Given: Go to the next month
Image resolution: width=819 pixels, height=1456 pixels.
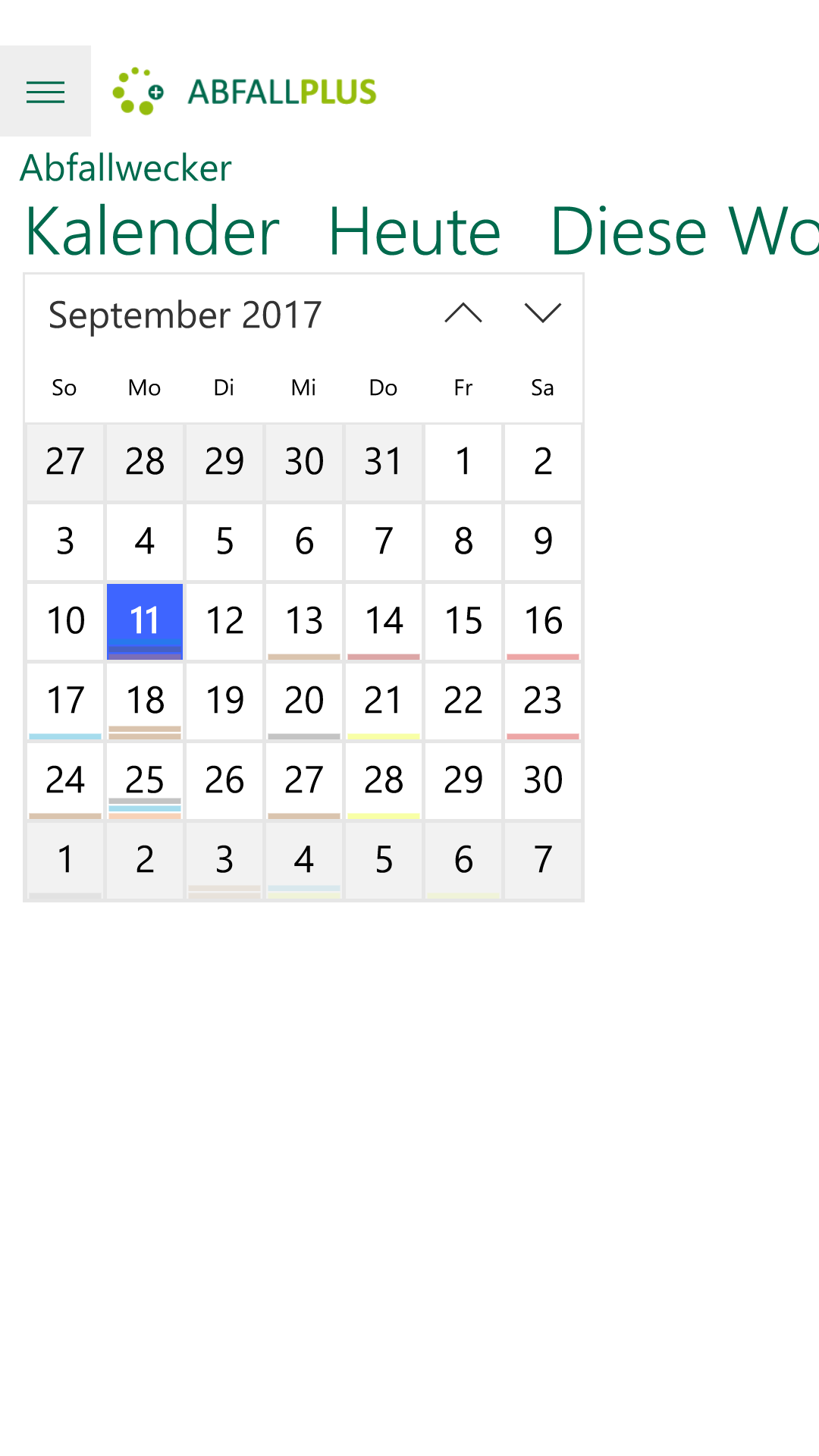Looking at the screenshot, I should (542, 313).
